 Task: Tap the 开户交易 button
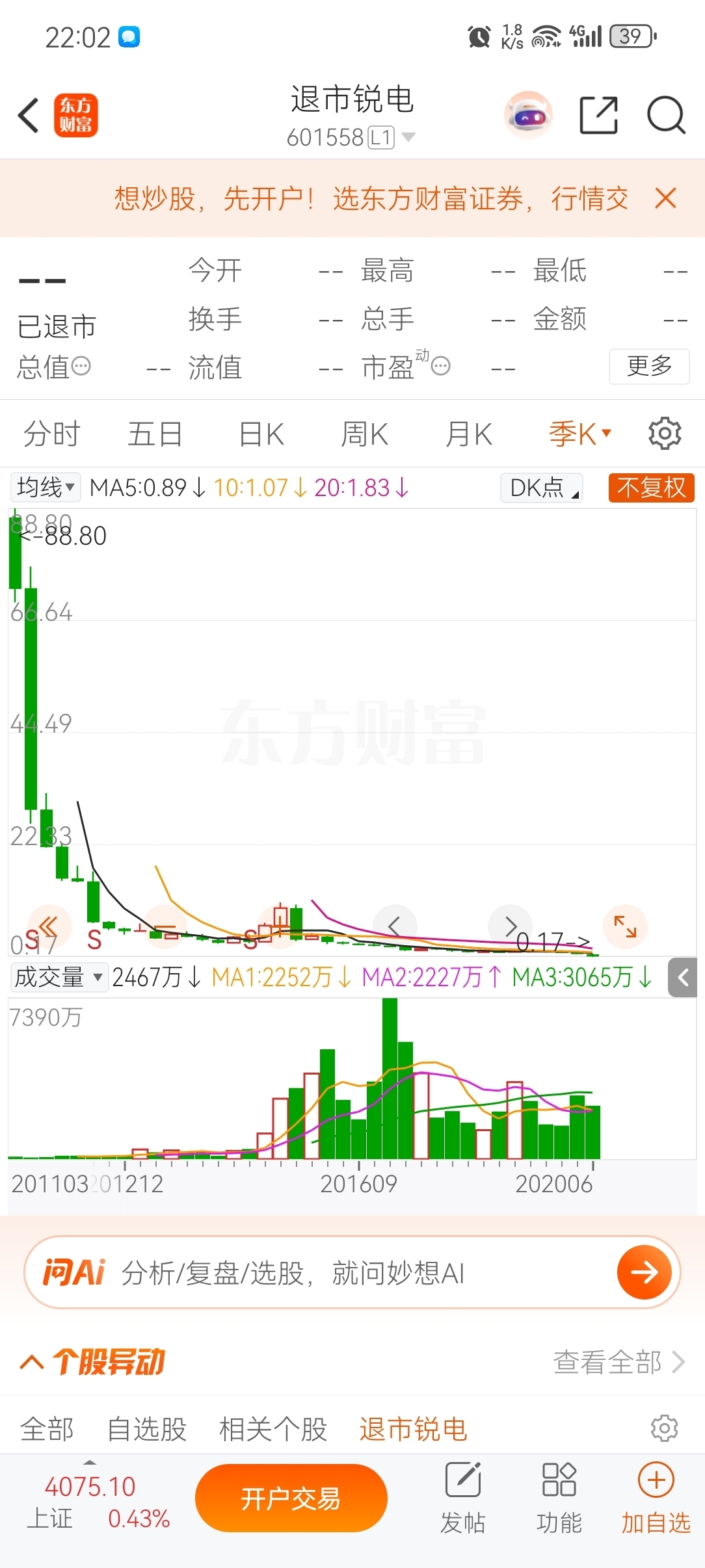tap(291, 1498)
